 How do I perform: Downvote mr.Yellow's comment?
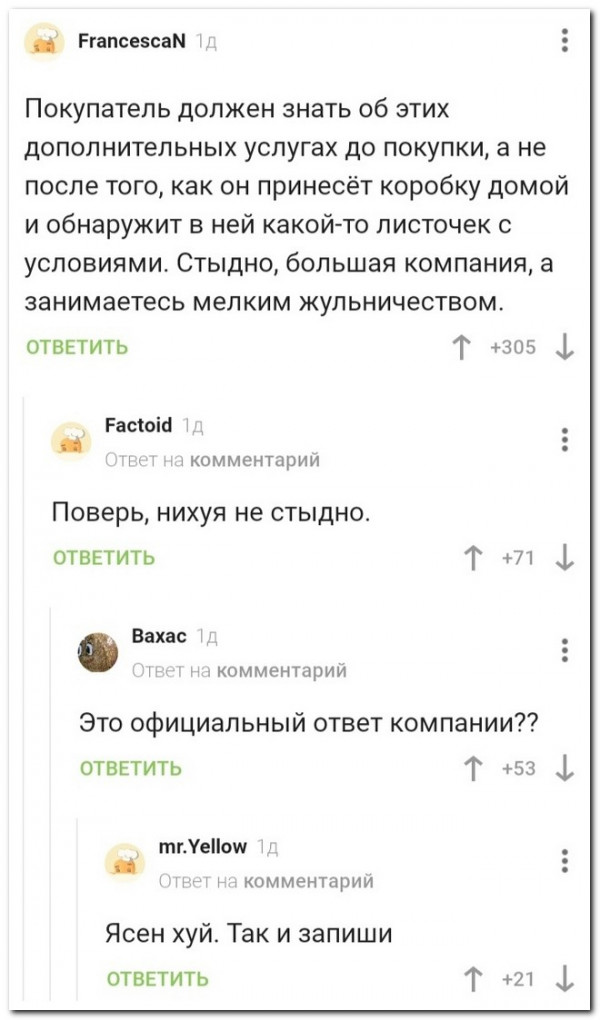(565, 978)
